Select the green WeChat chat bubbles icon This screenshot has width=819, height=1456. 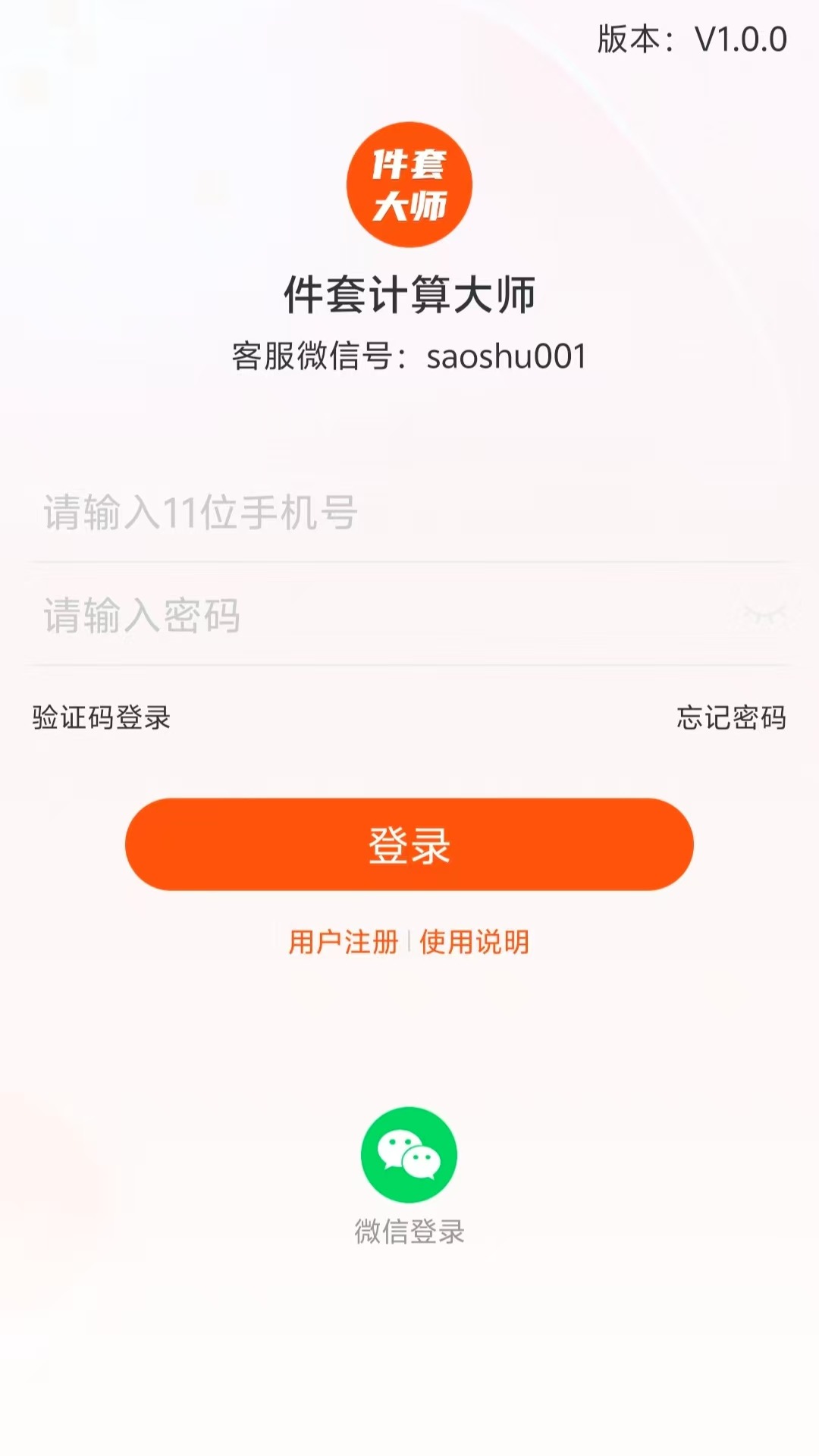(409, 1153)
